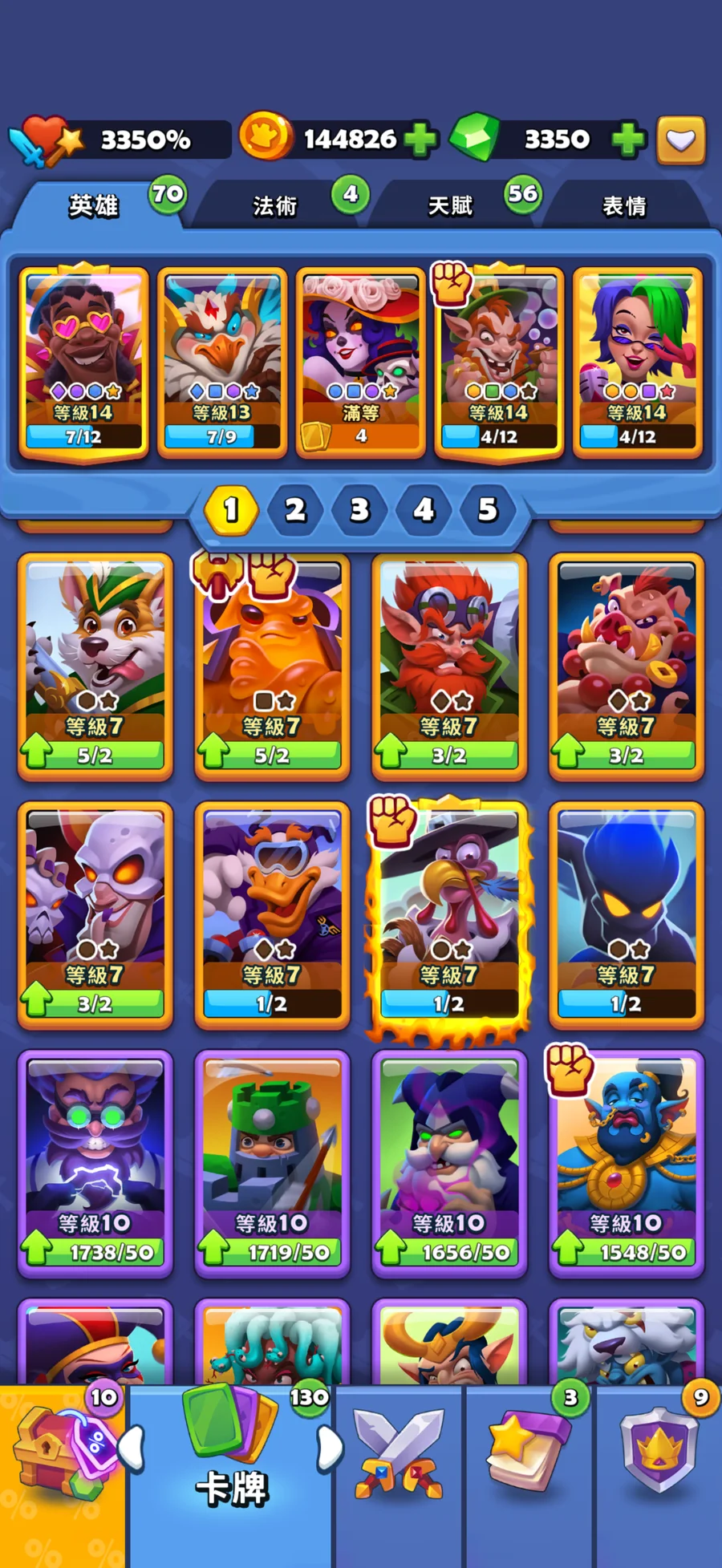The image size is (722, 1568).
Task: Open the green-goggles wizard card 1738/50
Action: [95, 1163]
